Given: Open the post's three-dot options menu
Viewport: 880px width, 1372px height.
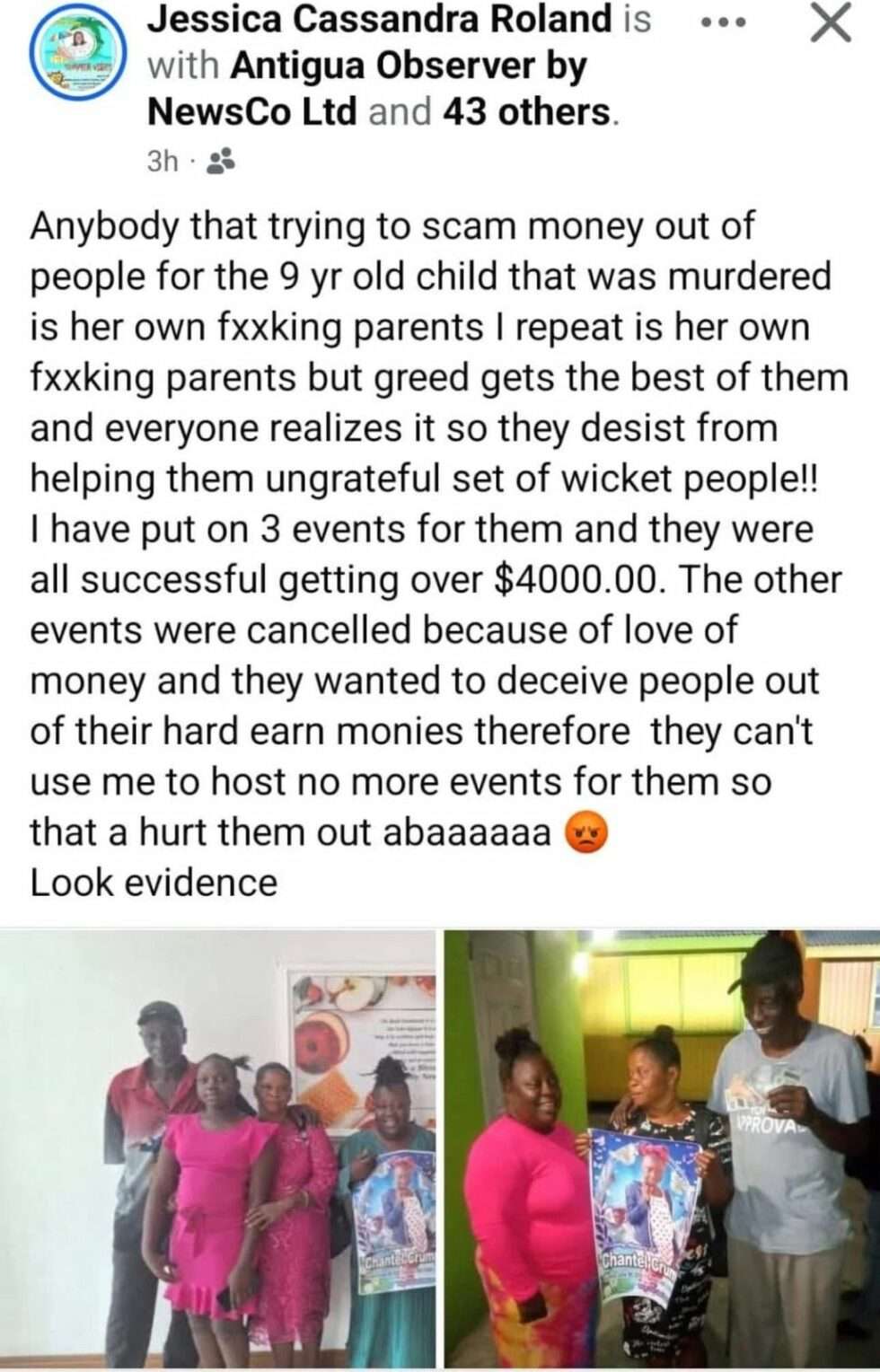Looking at the screenshot, I should click(x=724, y=22).
